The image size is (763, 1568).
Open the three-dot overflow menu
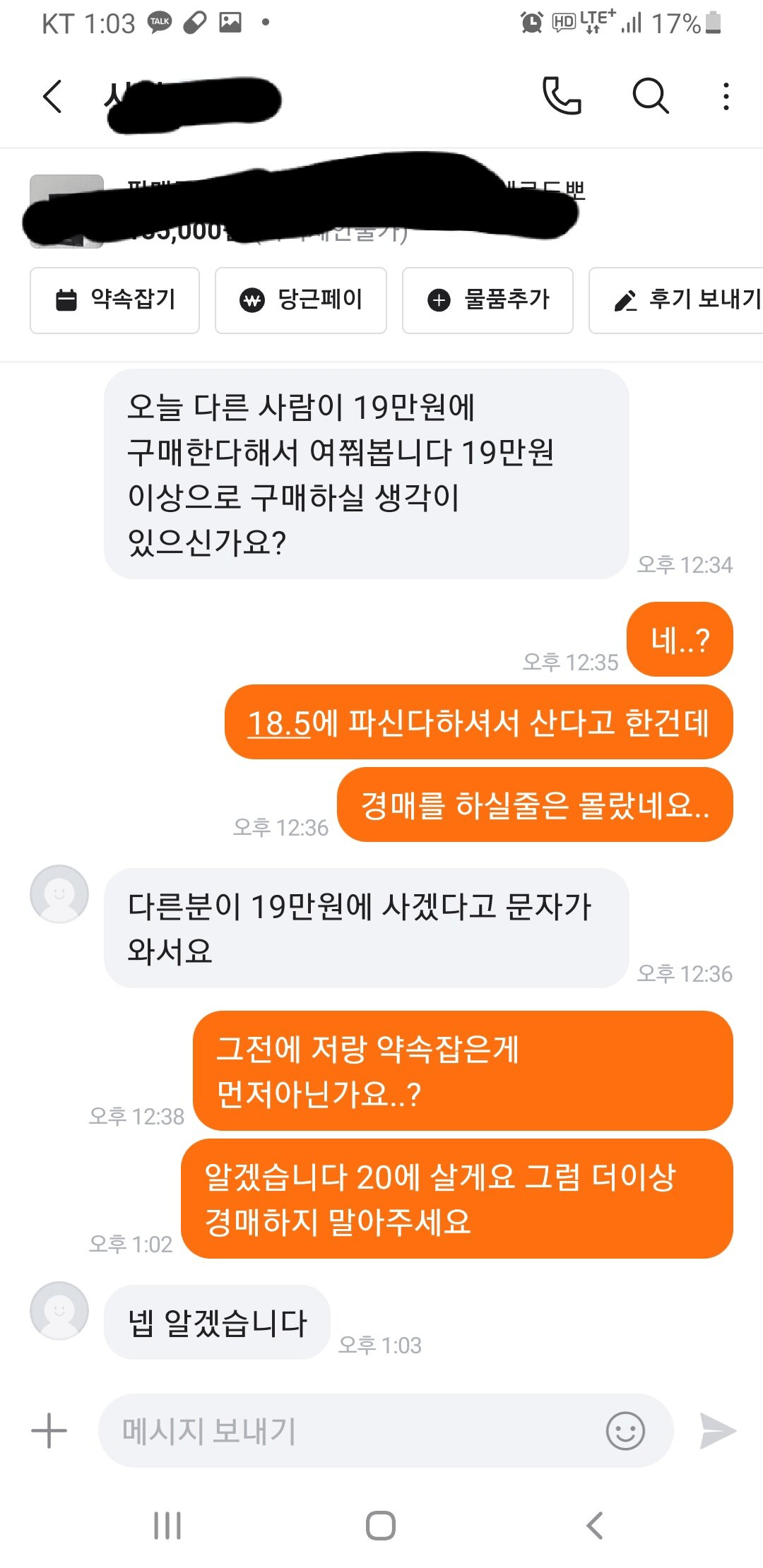726,97
